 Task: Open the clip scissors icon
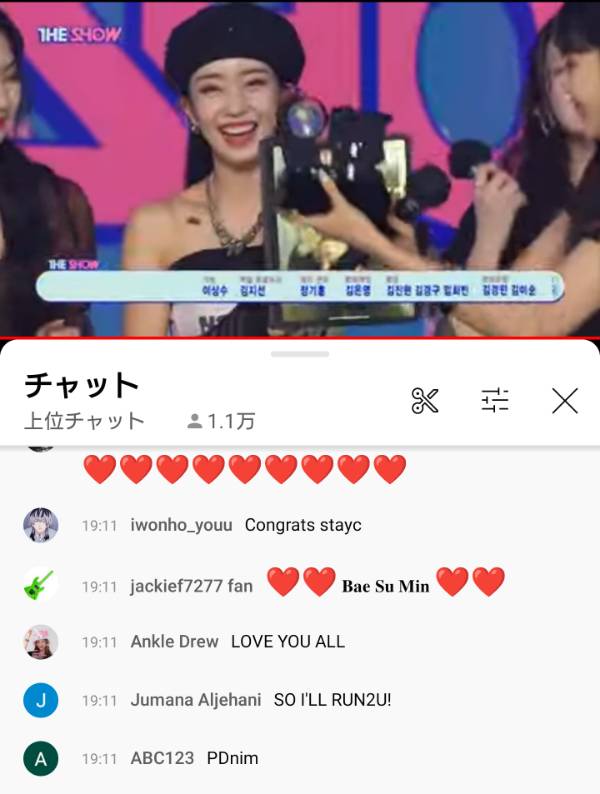[425, 401]
